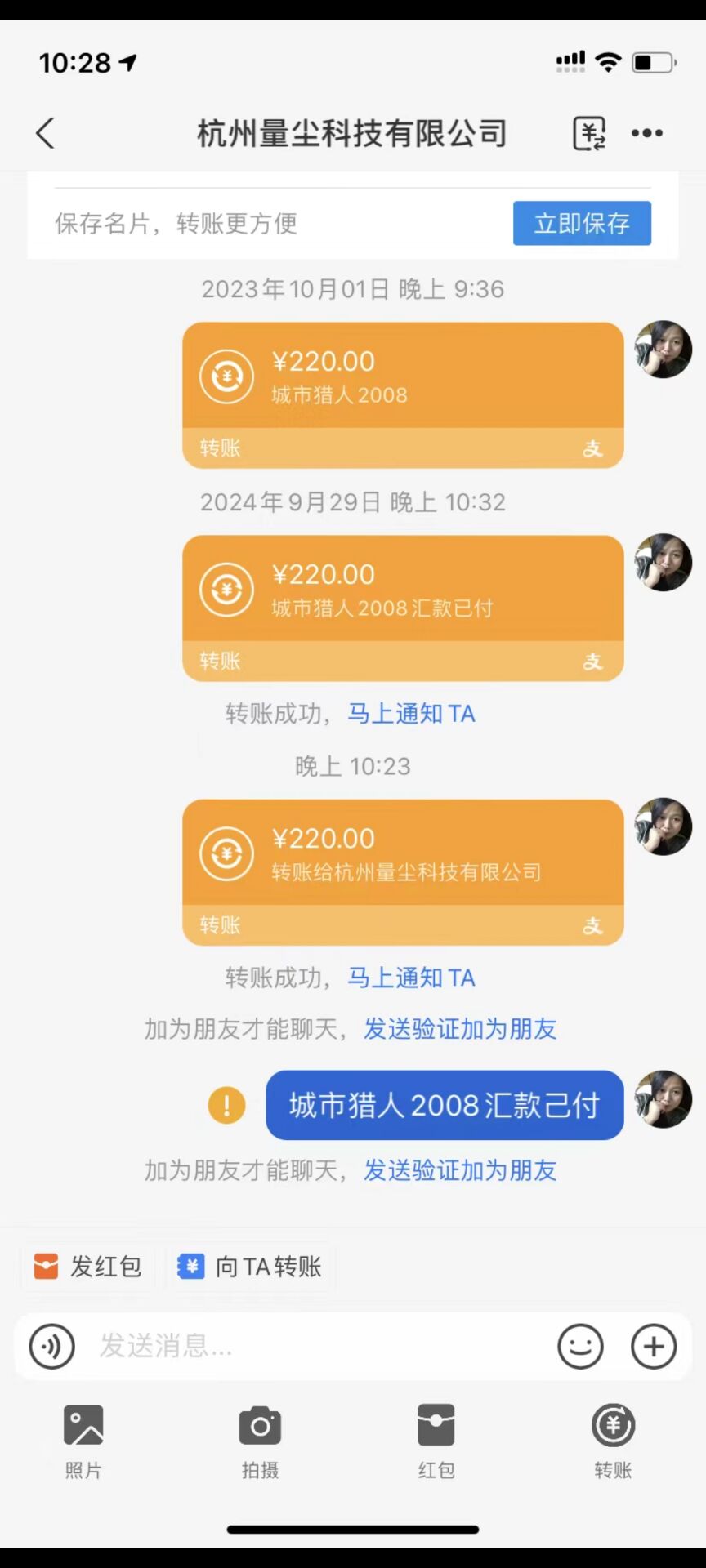Open the transfer records icon in header
The width and height of the screenshot is (706, 1568).
click(x=588, y=133)
